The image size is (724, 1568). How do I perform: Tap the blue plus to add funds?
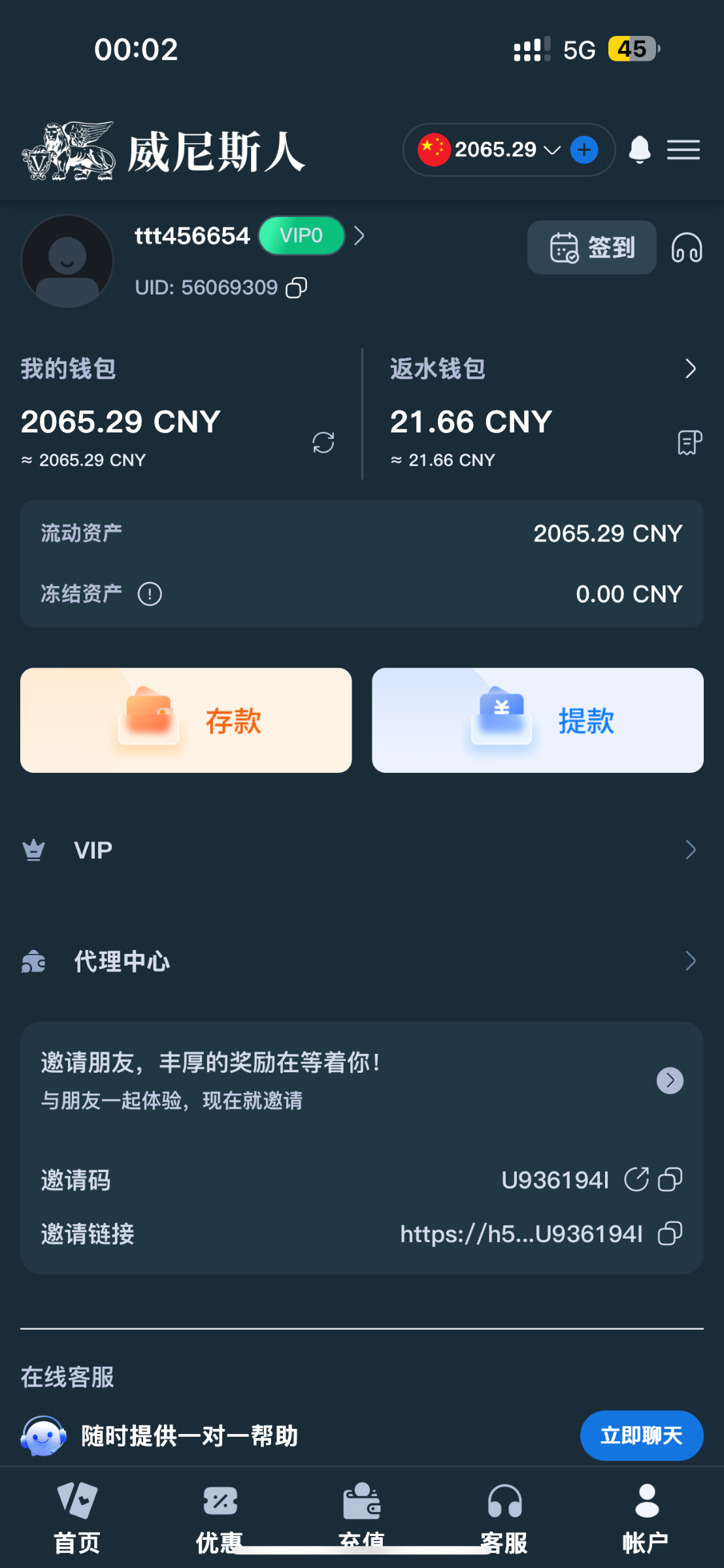584,150
